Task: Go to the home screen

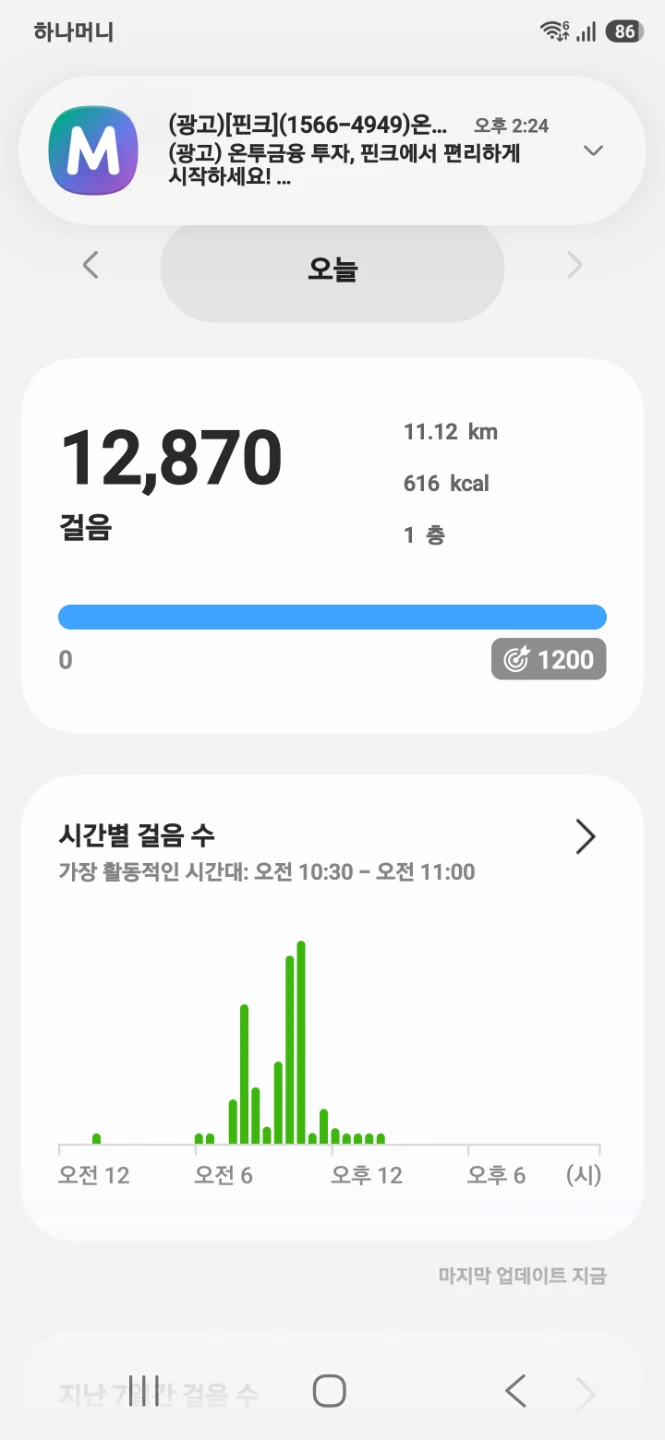Action: 329,1391
